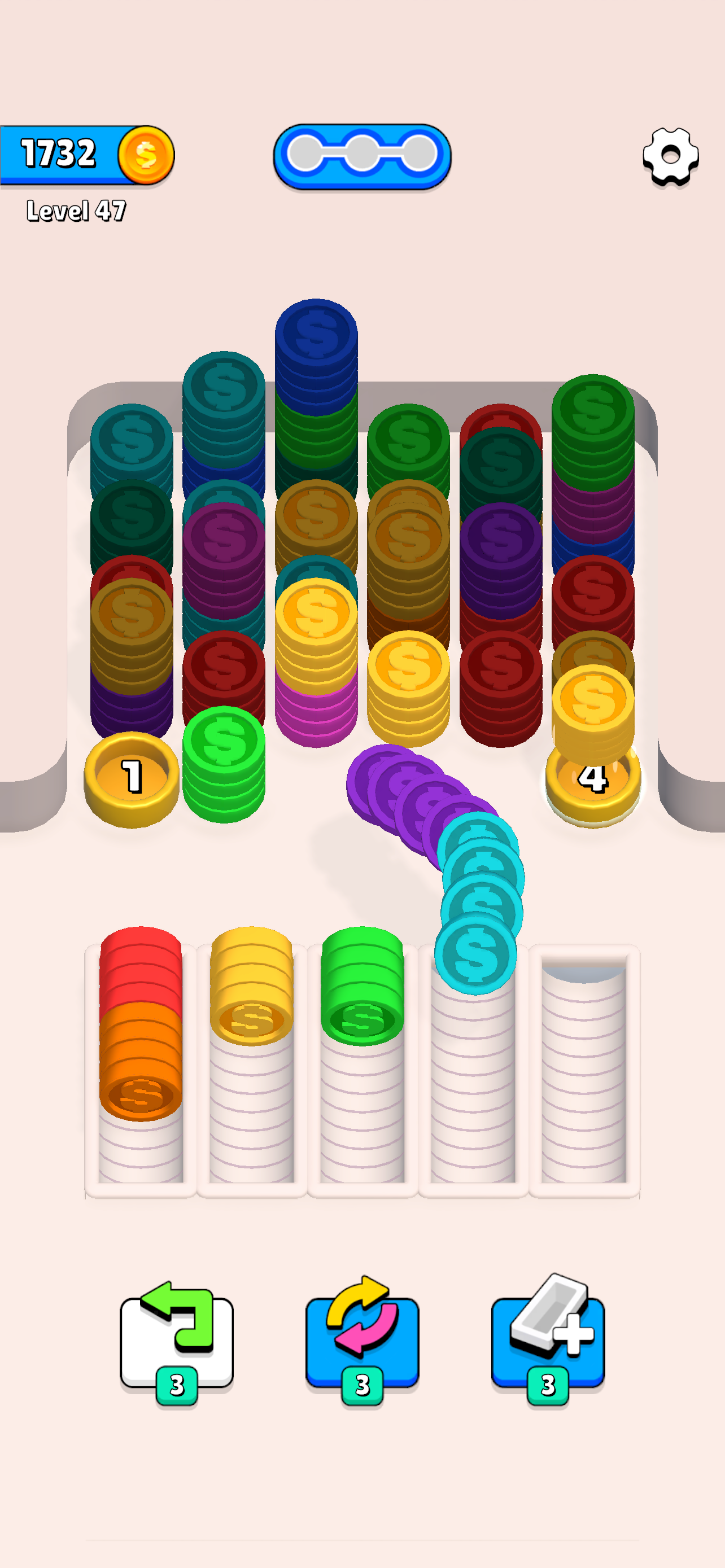Image resolution: width=725 pixels, height=1568 pixels.
Task: Tap the gold slot numbered 1
Action: coord(132,778)
